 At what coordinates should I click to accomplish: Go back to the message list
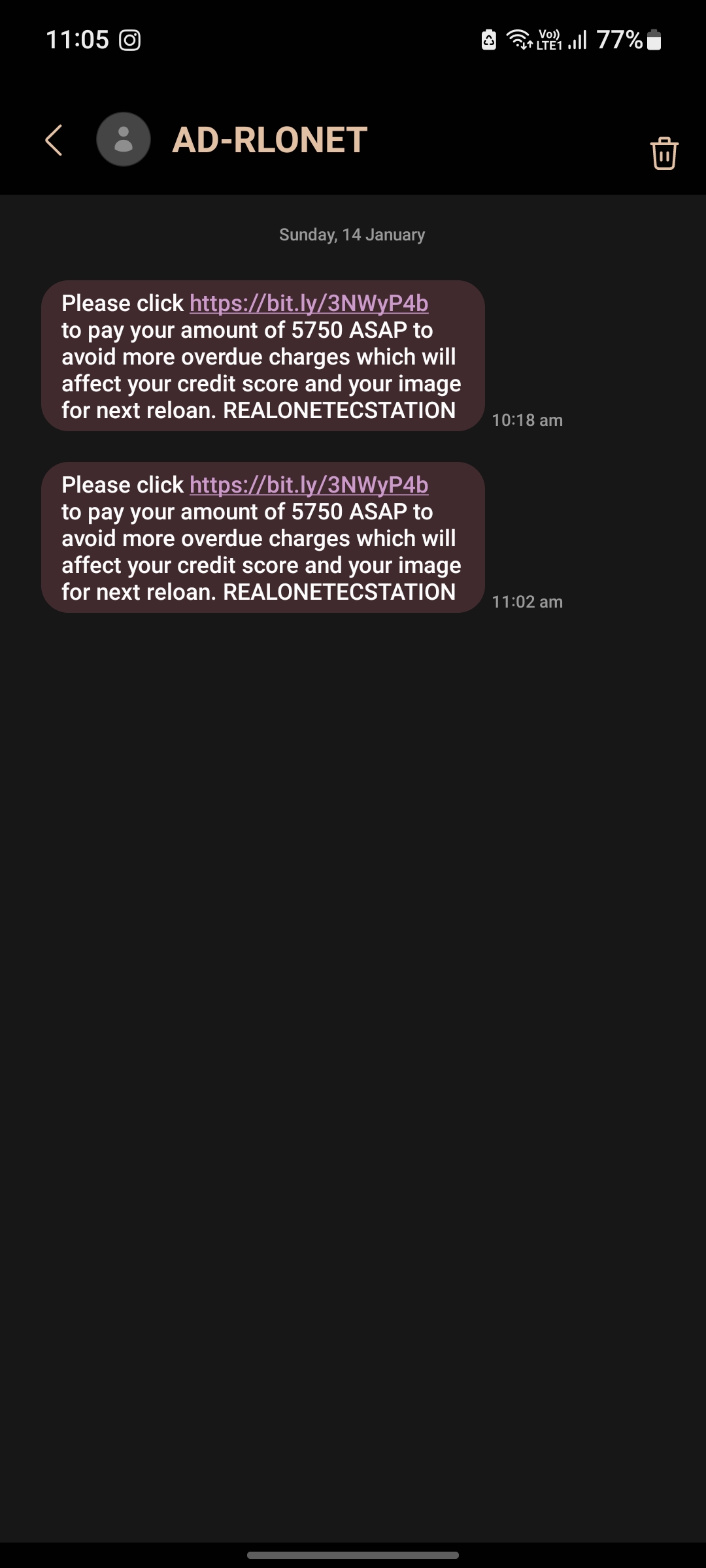point(54,140)
